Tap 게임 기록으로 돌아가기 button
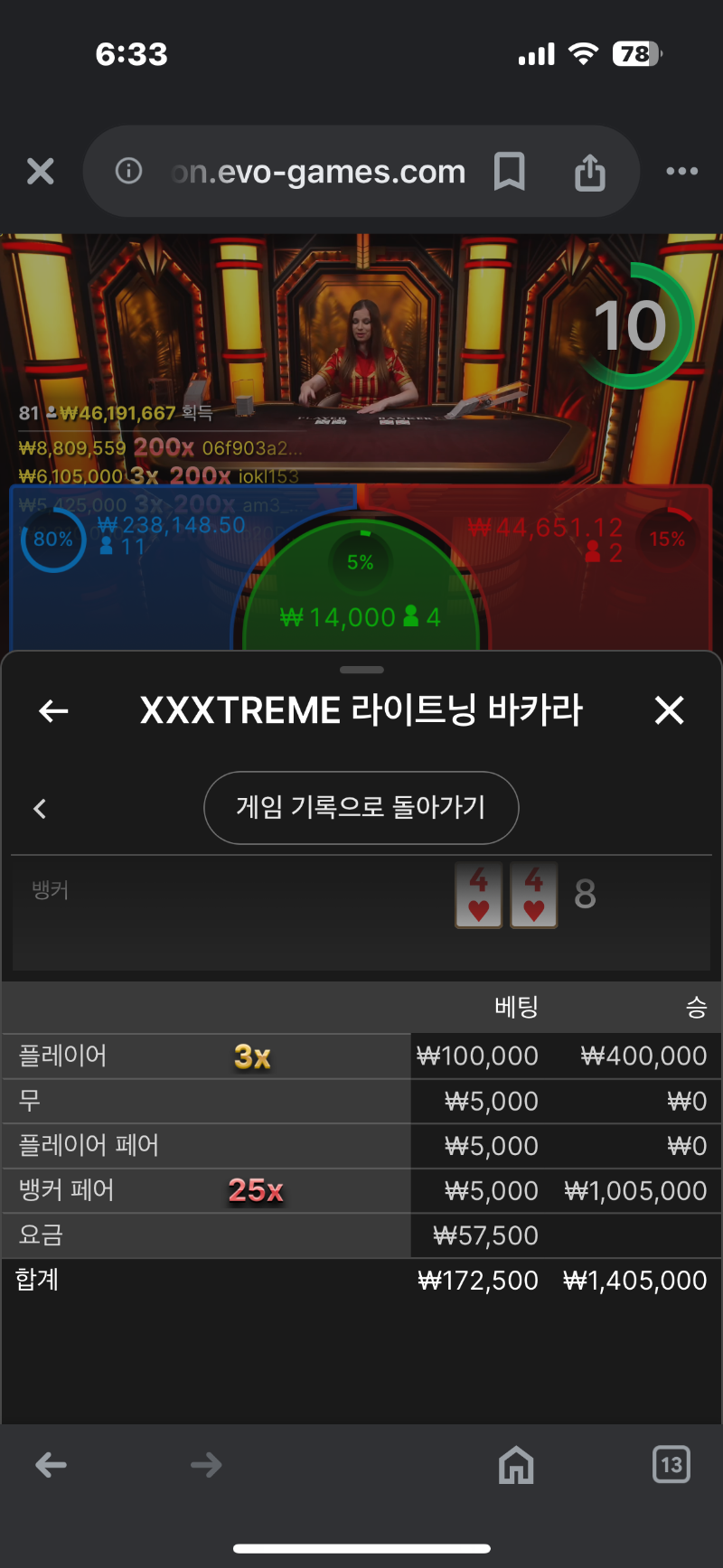This screenshot has height=1568, width=723. 361,807
